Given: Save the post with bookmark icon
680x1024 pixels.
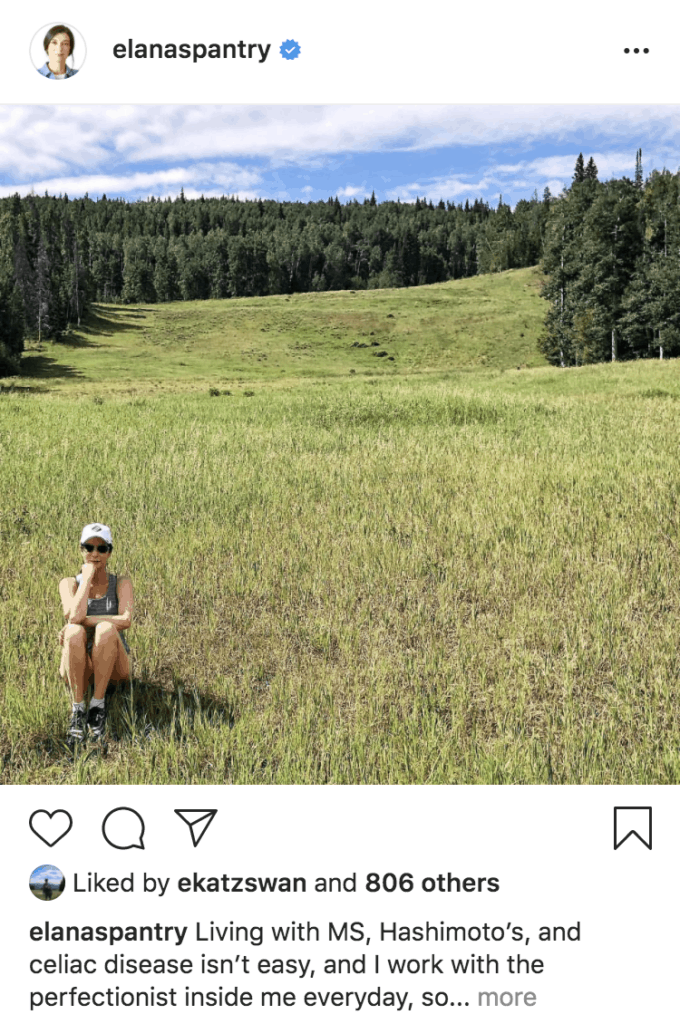Looking at the screenshot, I should point(632,828).
